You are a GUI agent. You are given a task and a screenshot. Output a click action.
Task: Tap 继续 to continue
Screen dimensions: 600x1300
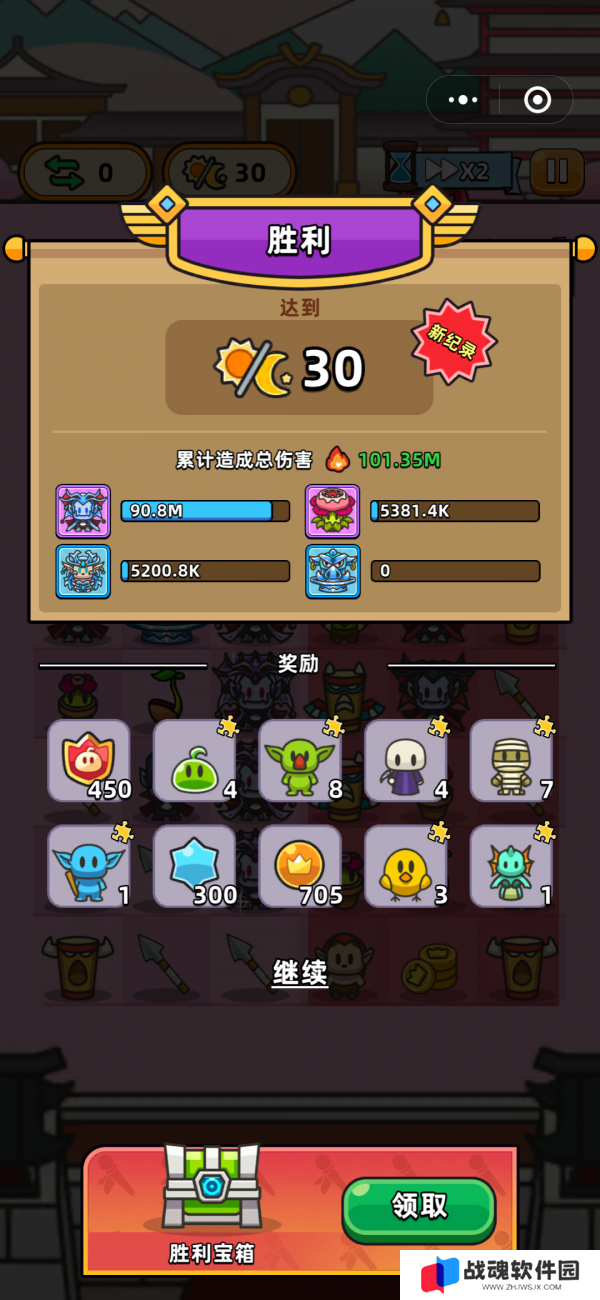coord(300,972)
